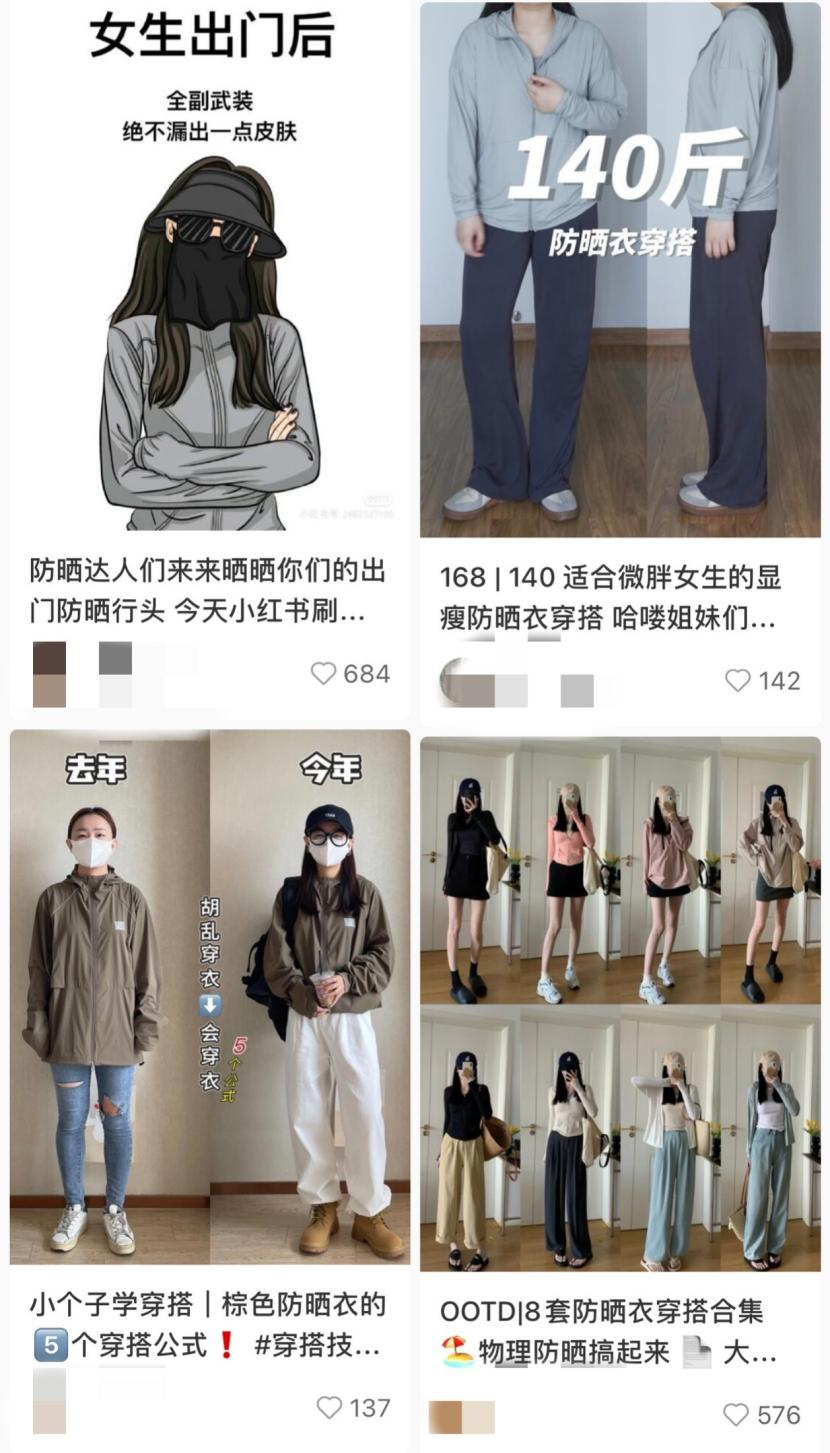The image size is (830, 1453).
Task: View author avatar of 防晒达人们 post
Action: (49, 674)
